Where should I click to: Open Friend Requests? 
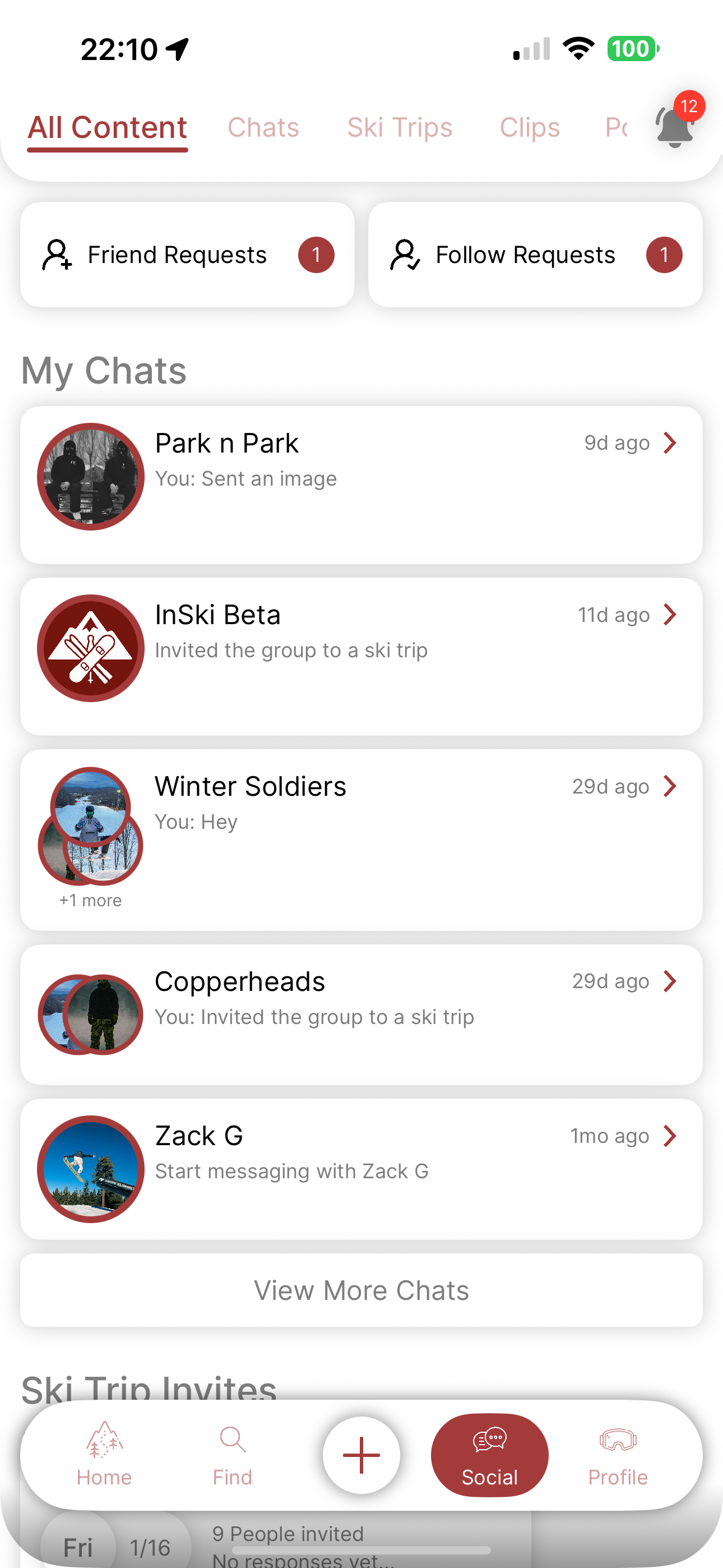coord(187,255)
